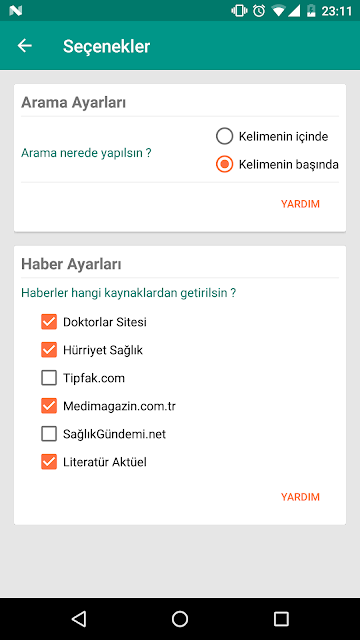The height and width of the screenshot is (640, 360).
Task: Choose Kelimenin başında radio option
Action: tap(277, 164)
